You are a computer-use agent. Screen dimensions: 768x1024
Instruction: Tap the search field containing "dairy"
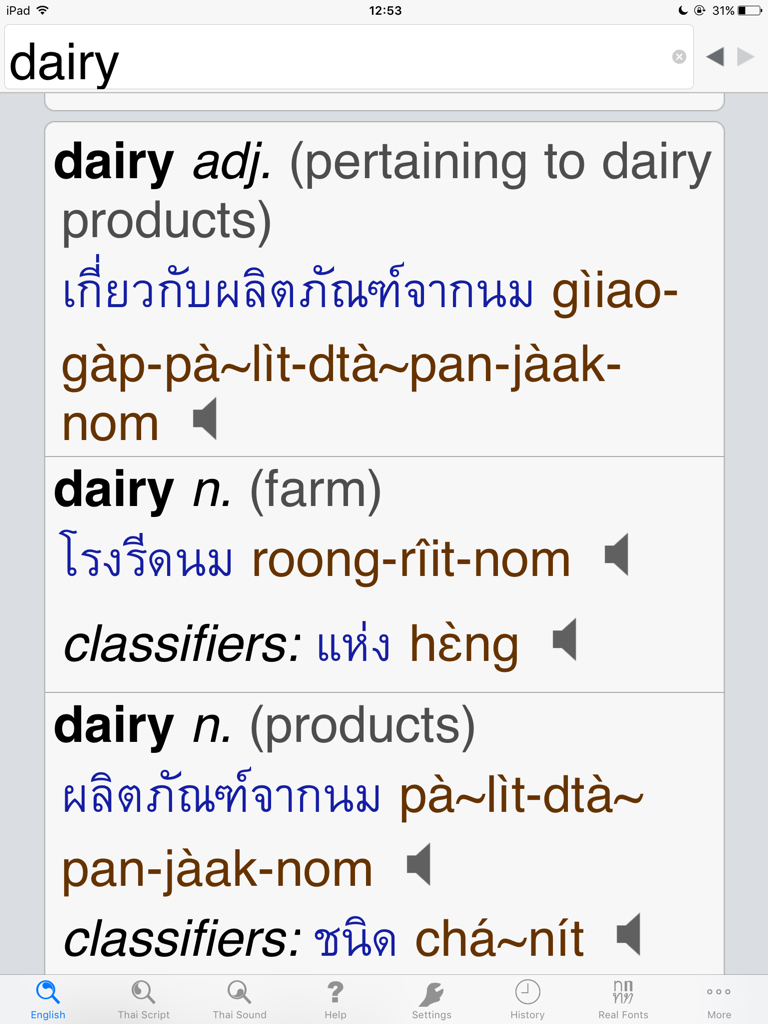pos(340,60)
